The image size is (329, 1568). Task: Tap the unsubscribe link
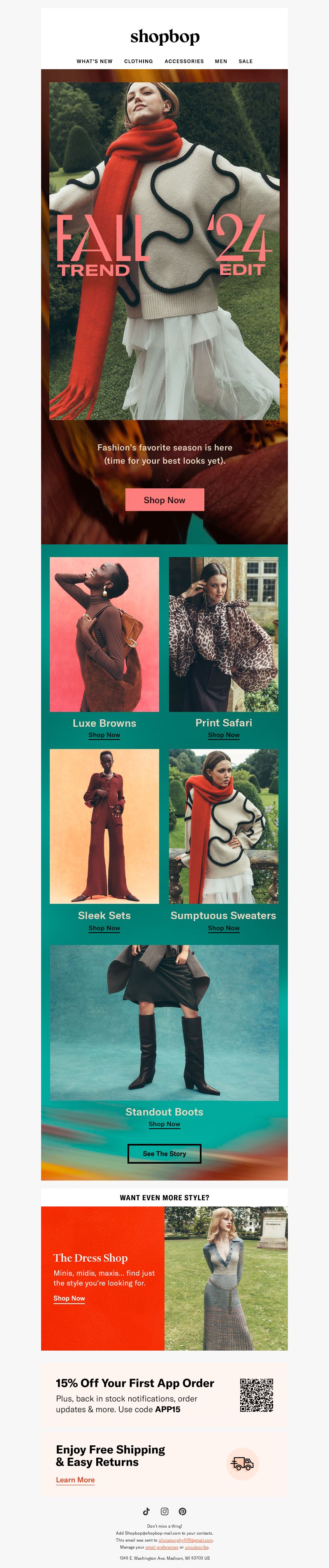197,1547
